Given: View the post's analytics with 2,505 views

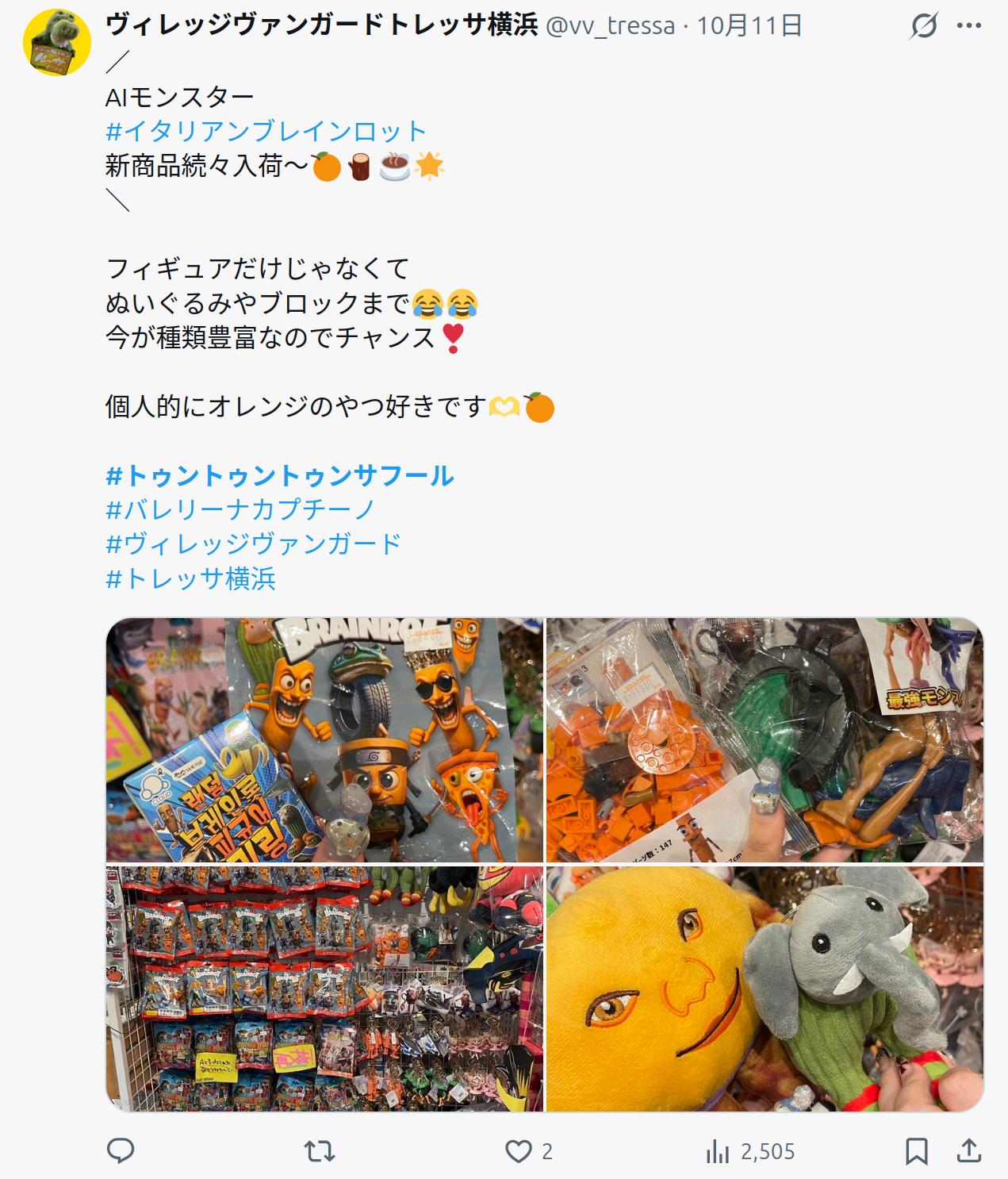Looking at the screenshot, I should point(749,1151).
